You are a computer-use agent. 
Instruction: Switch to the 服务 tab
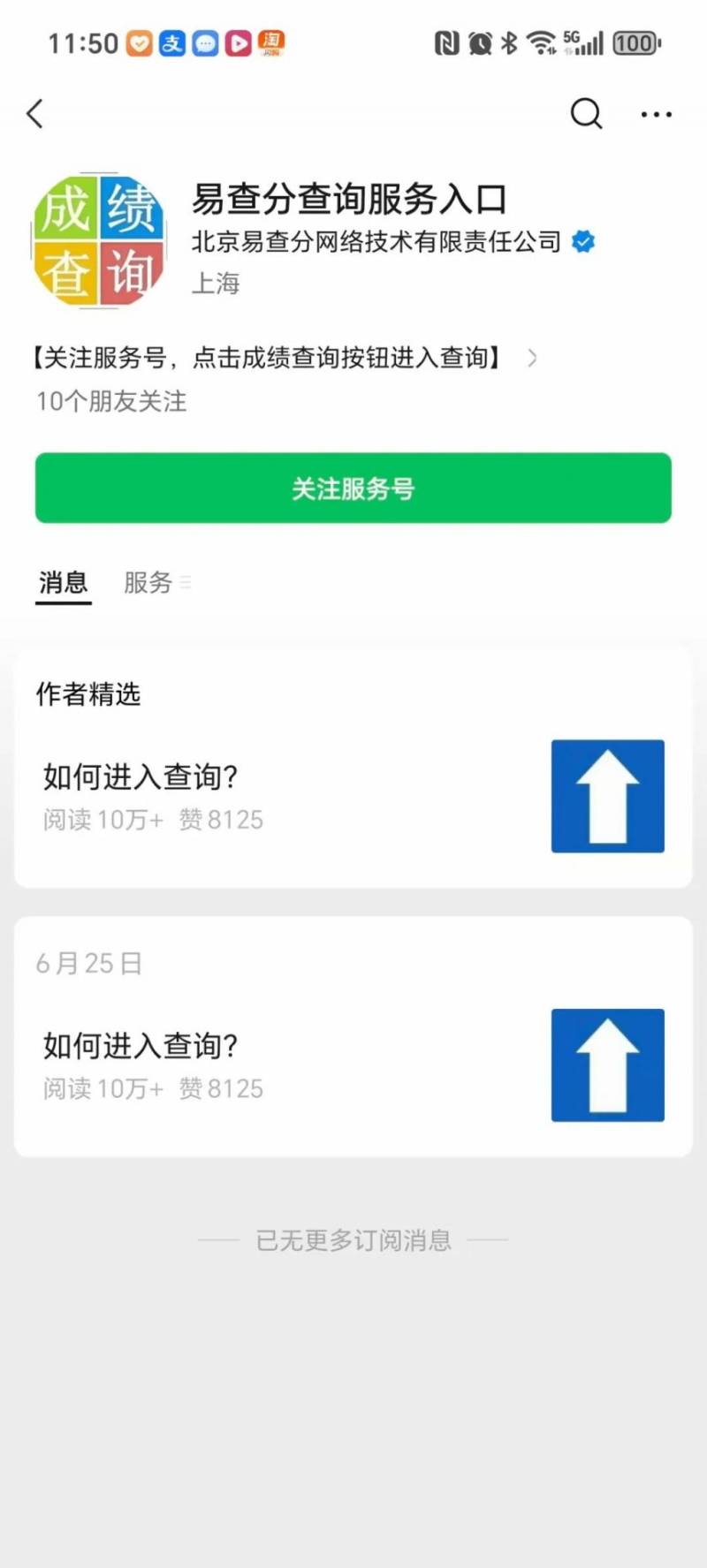click(x=147, y=582)
